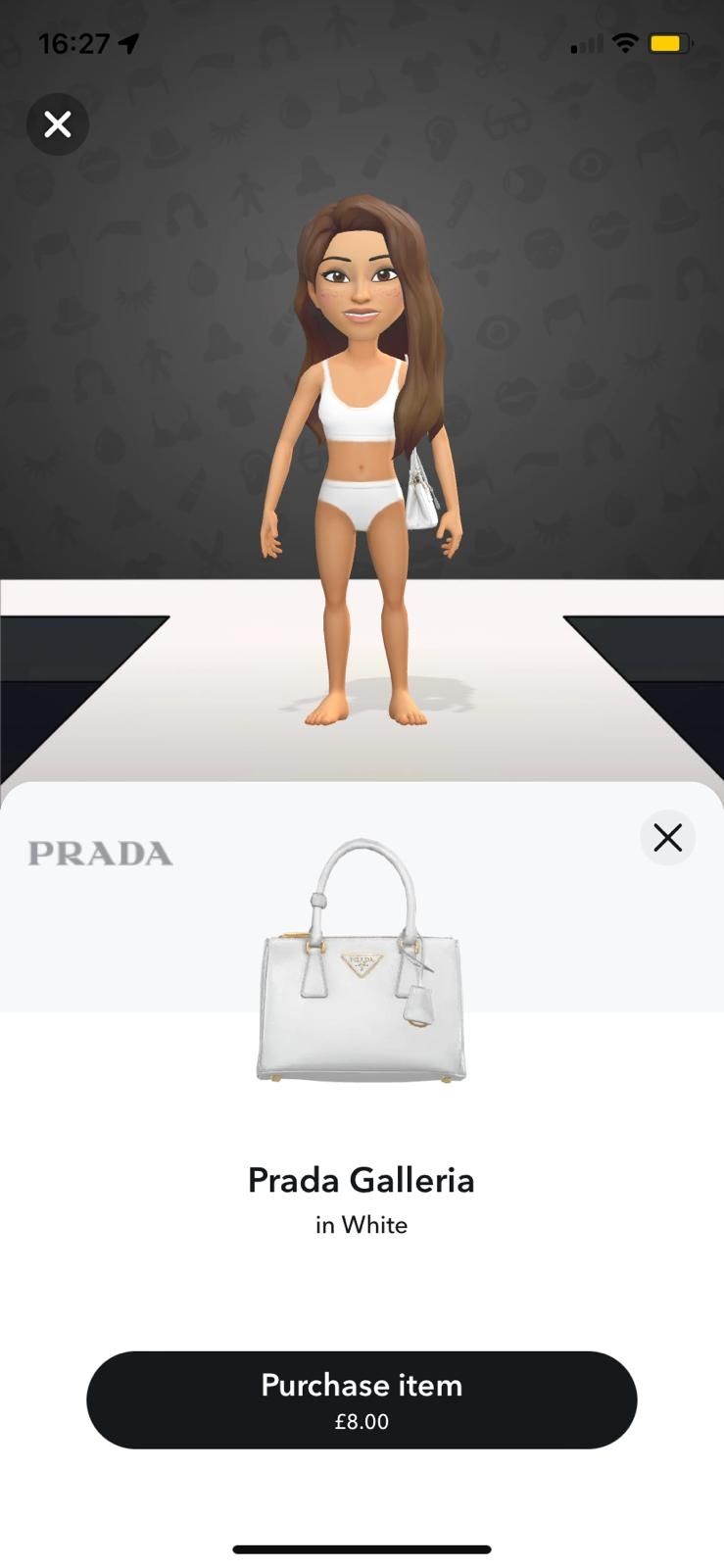The image size is (724, 1568).
Task: Dismiss the Prada Galleria item sheet
Action: 667,838
